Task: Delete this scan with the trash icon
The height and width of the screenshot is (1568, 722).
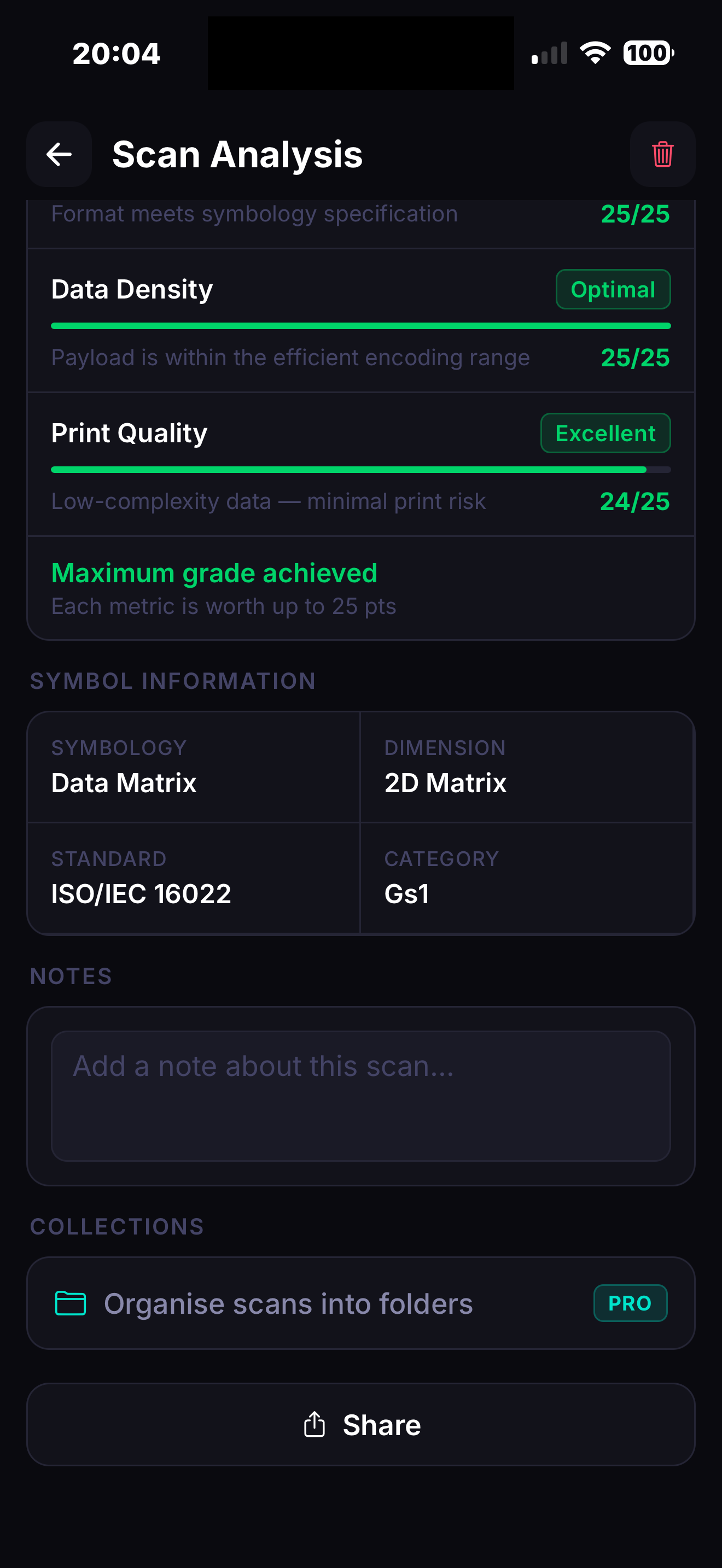Action: pos(662,154)
